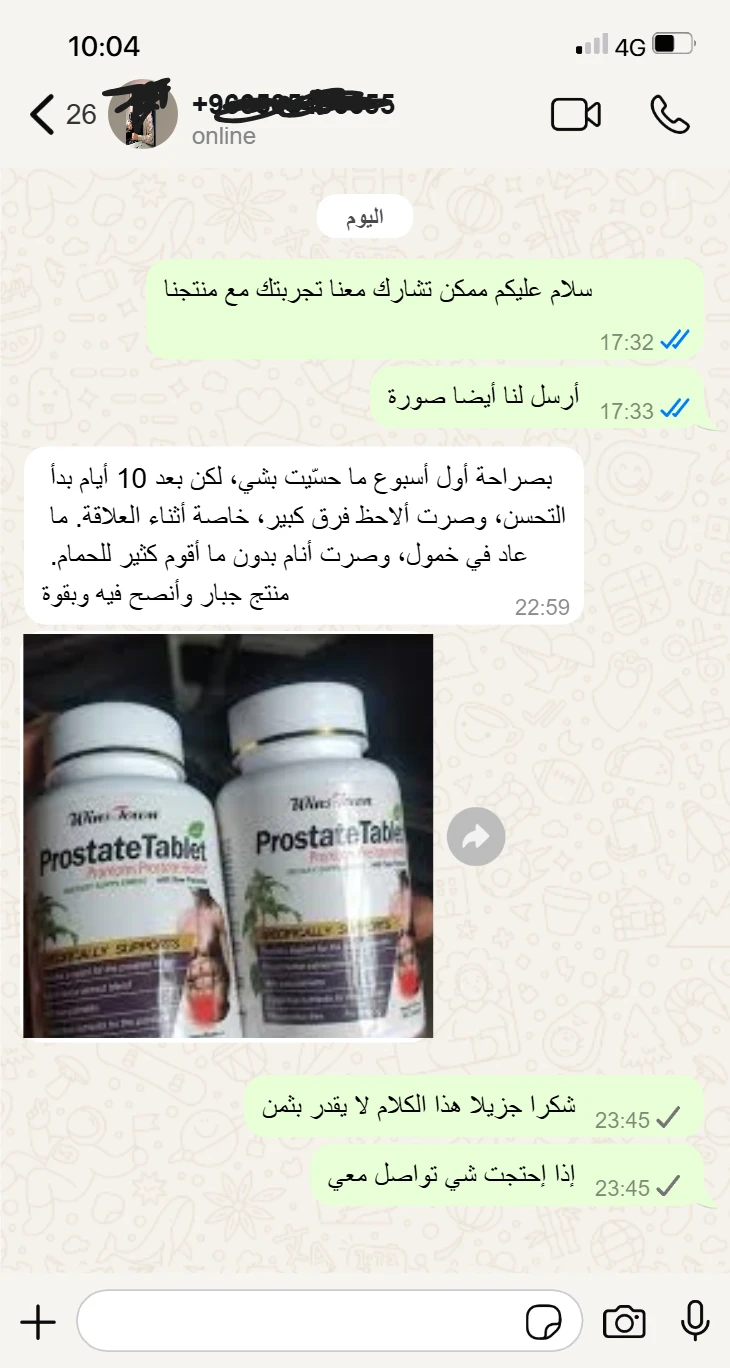
Task: Start a voice call with this contact
Action: point(669,115)
